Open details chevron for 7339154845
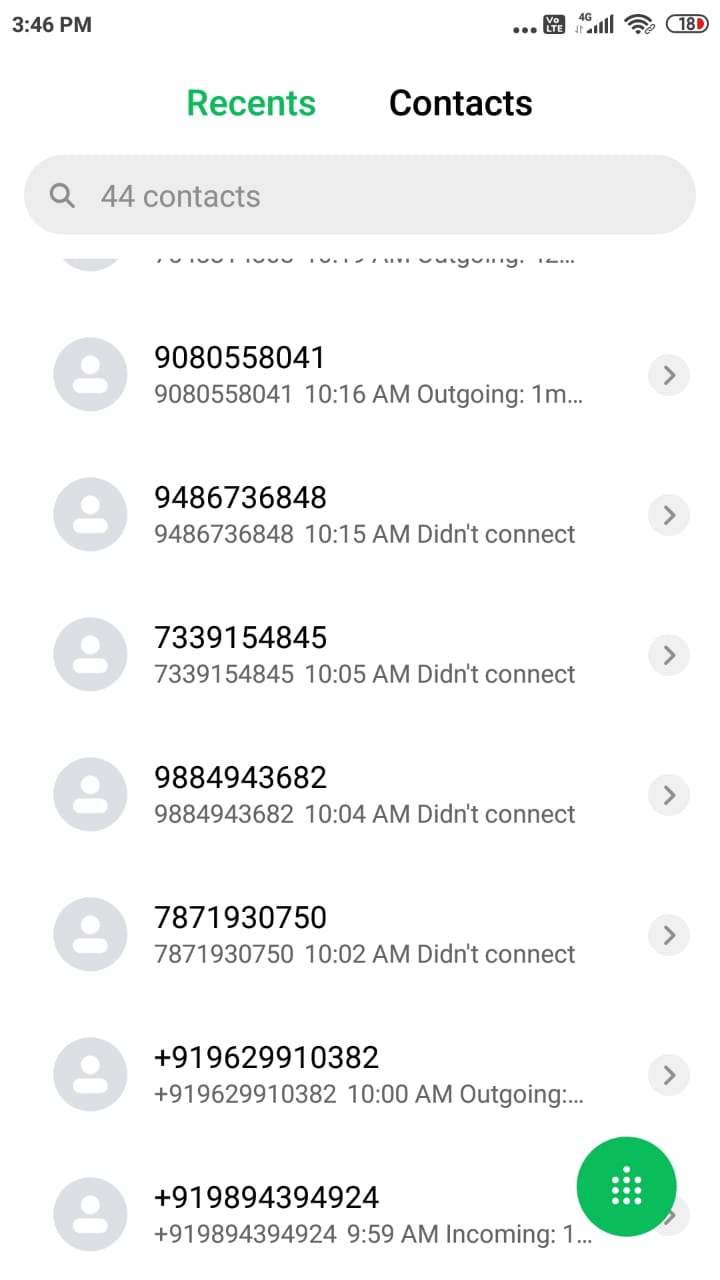 tap(669, 655)
